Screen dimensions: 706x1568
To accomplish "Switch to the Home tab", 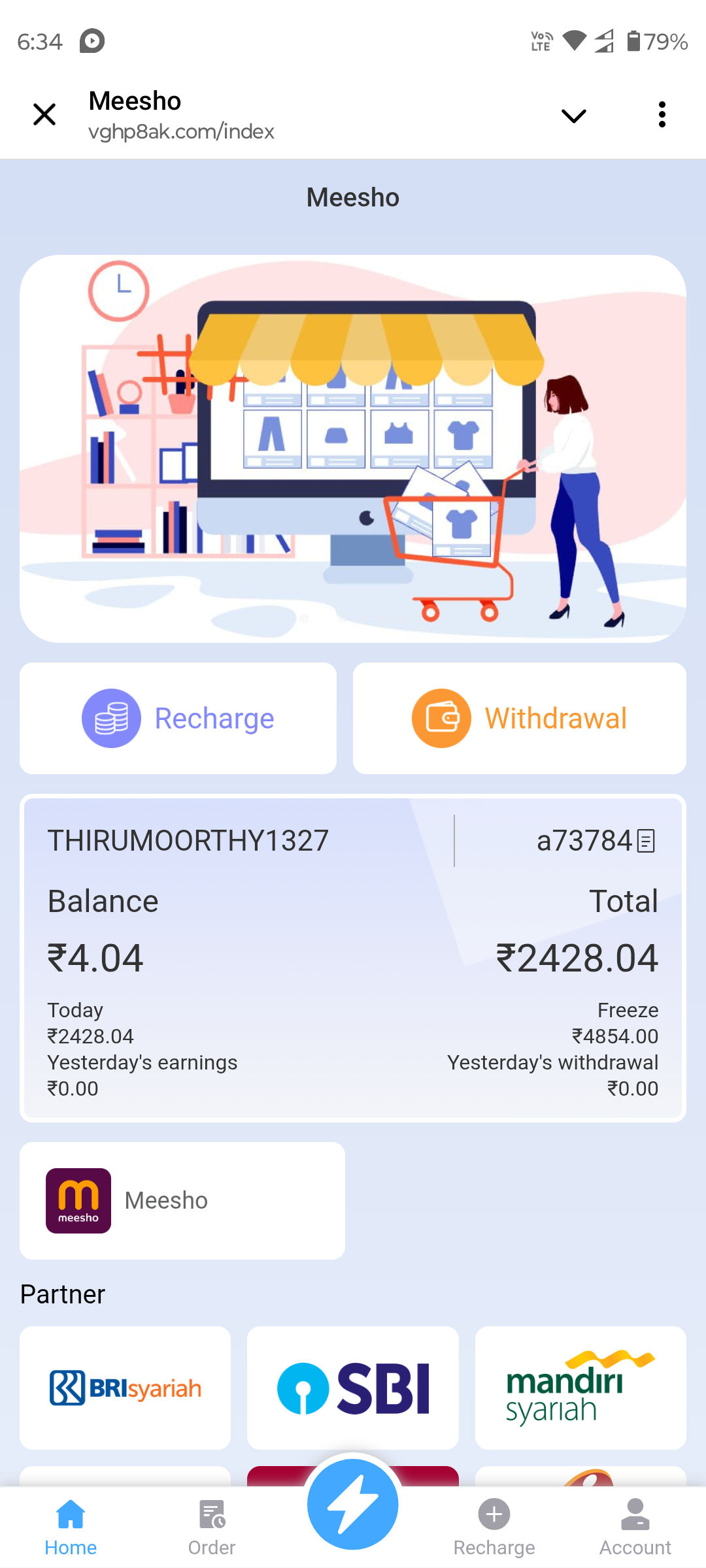I will (71, 1527).
